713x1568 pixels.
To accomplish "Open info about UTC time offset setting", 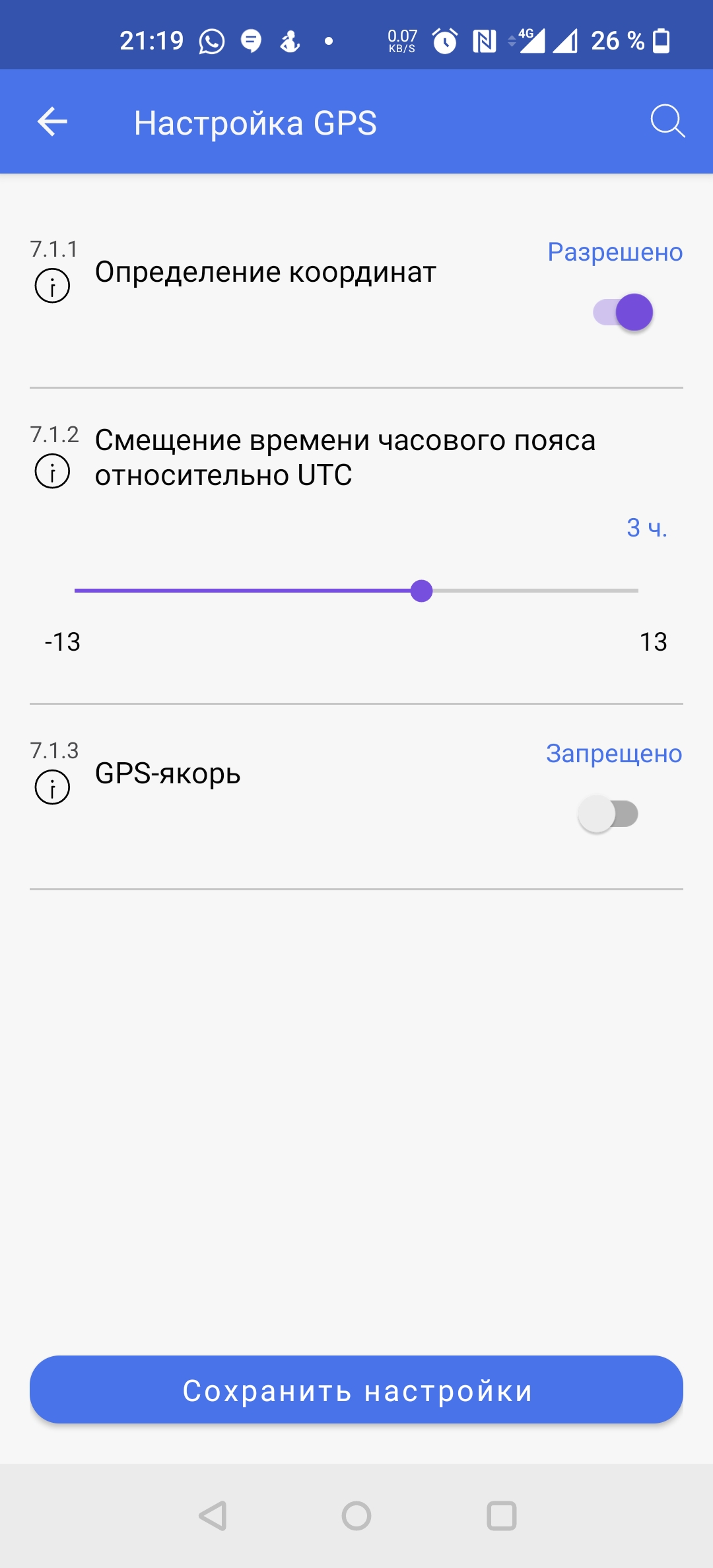I will [x=52, y=471].
